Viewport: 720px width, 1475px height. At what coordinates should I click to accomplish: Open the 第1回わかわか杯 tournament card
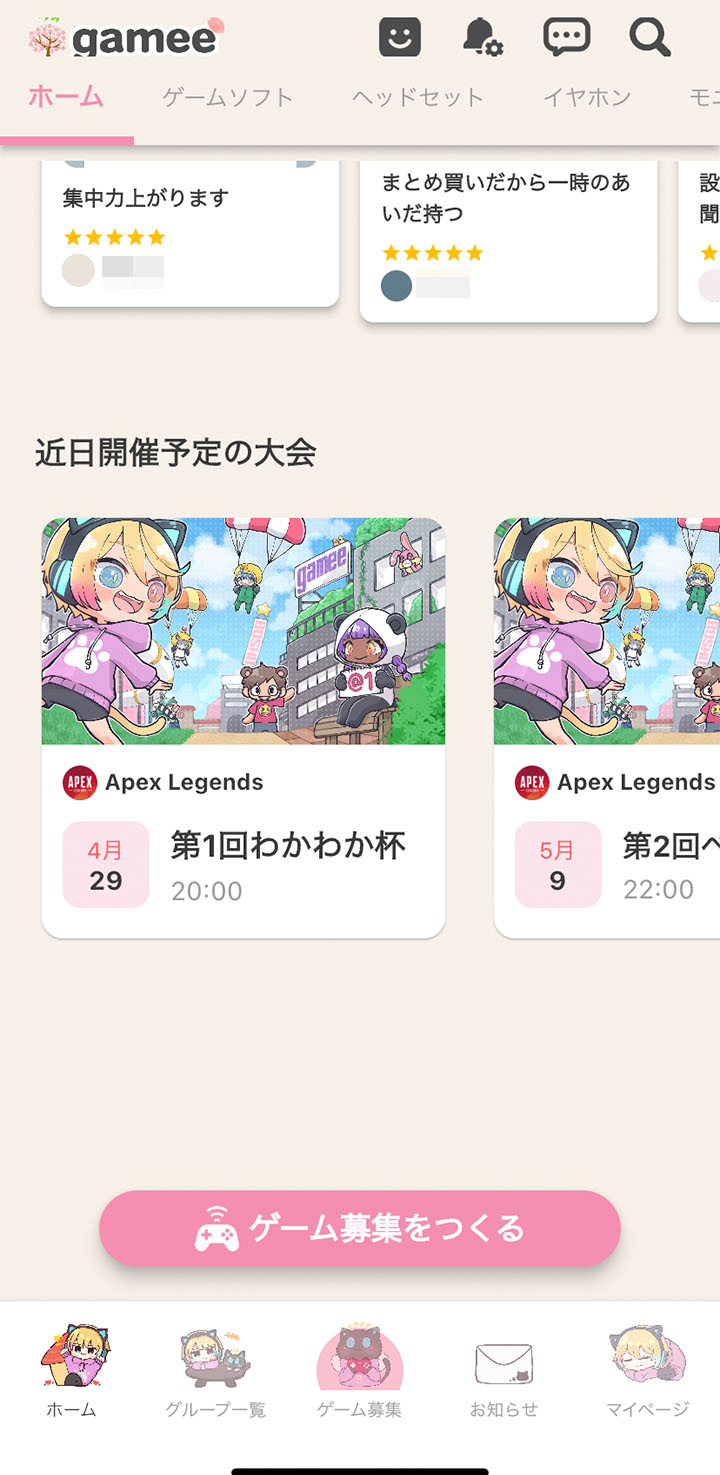pyautogui.click(x=243, y=727)
